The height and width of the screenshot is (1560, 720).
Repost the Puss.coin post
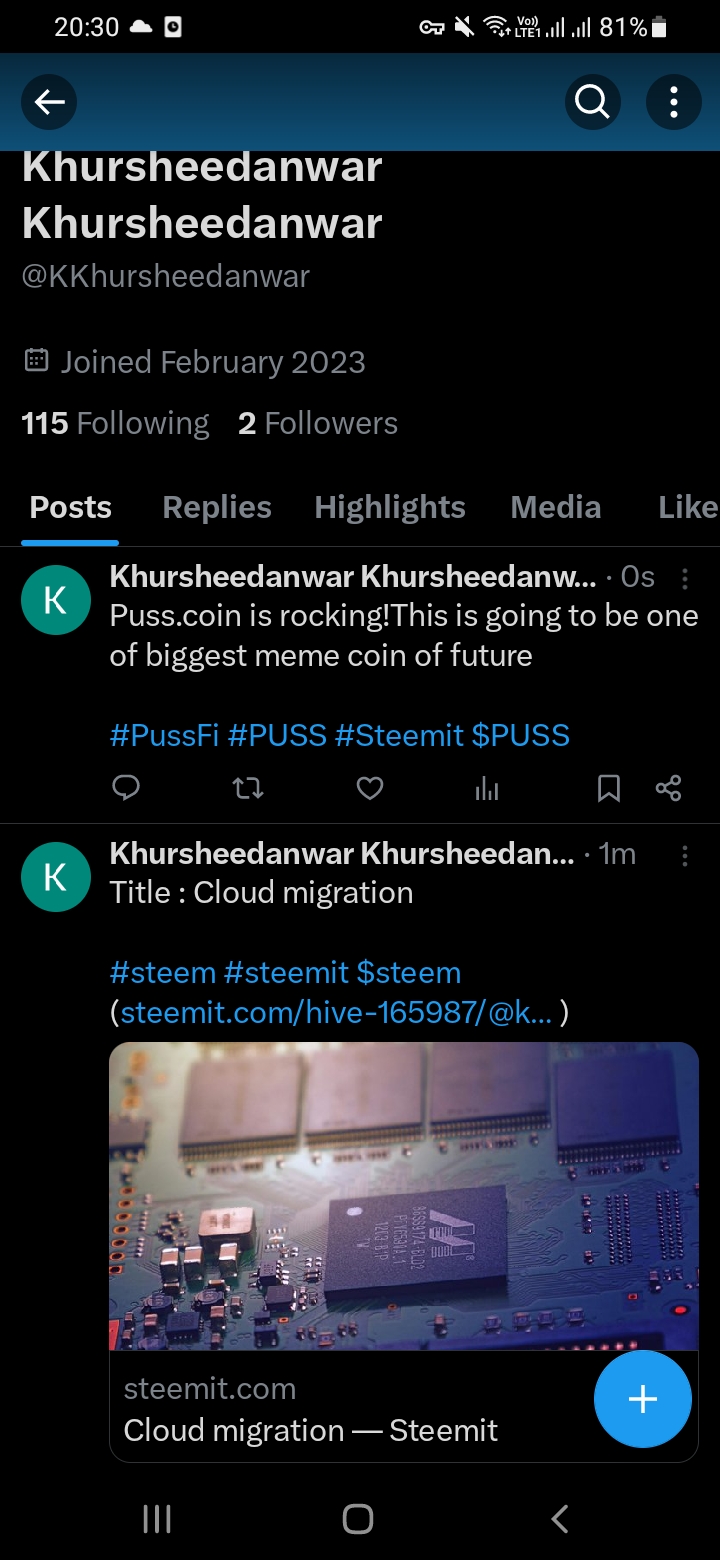click(248, 789)
